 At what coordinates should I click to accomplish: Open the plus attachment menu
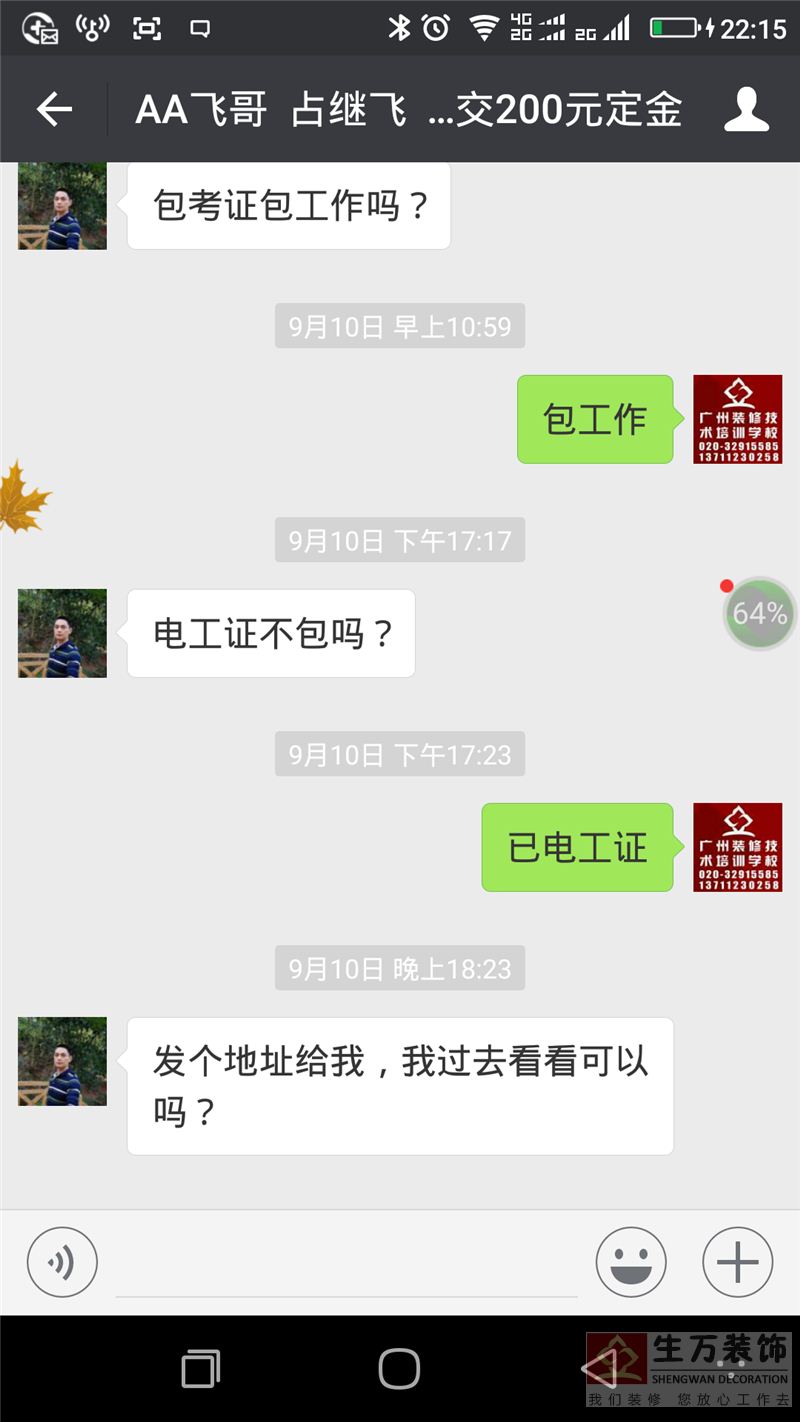pyautogui.click(x=738, y=1262)
